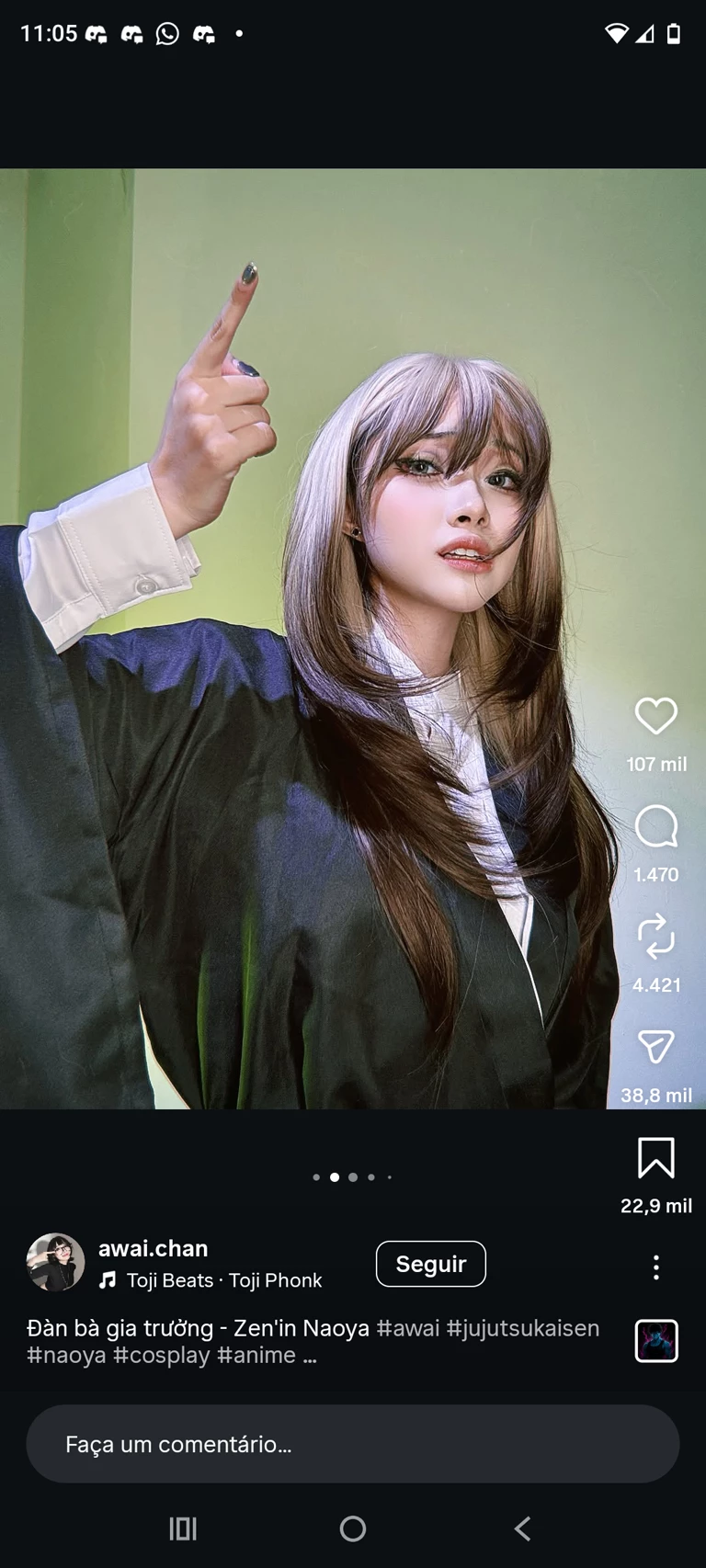The image size is (706, 1568).
Task: Go to the system home screen
Action: 353,1528
